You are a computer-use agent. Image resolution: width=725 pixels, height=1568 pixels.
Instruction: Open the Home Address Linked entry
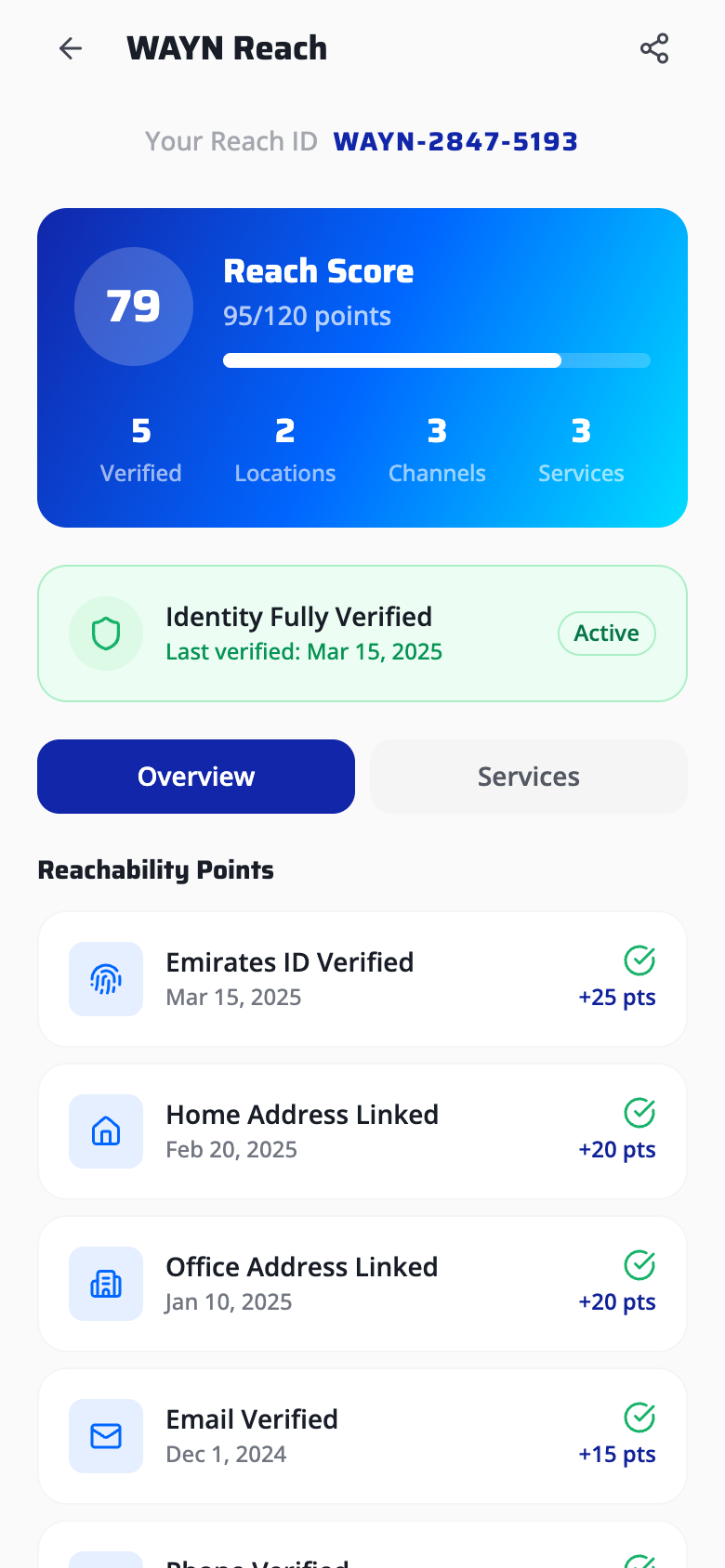(362, 1131)
